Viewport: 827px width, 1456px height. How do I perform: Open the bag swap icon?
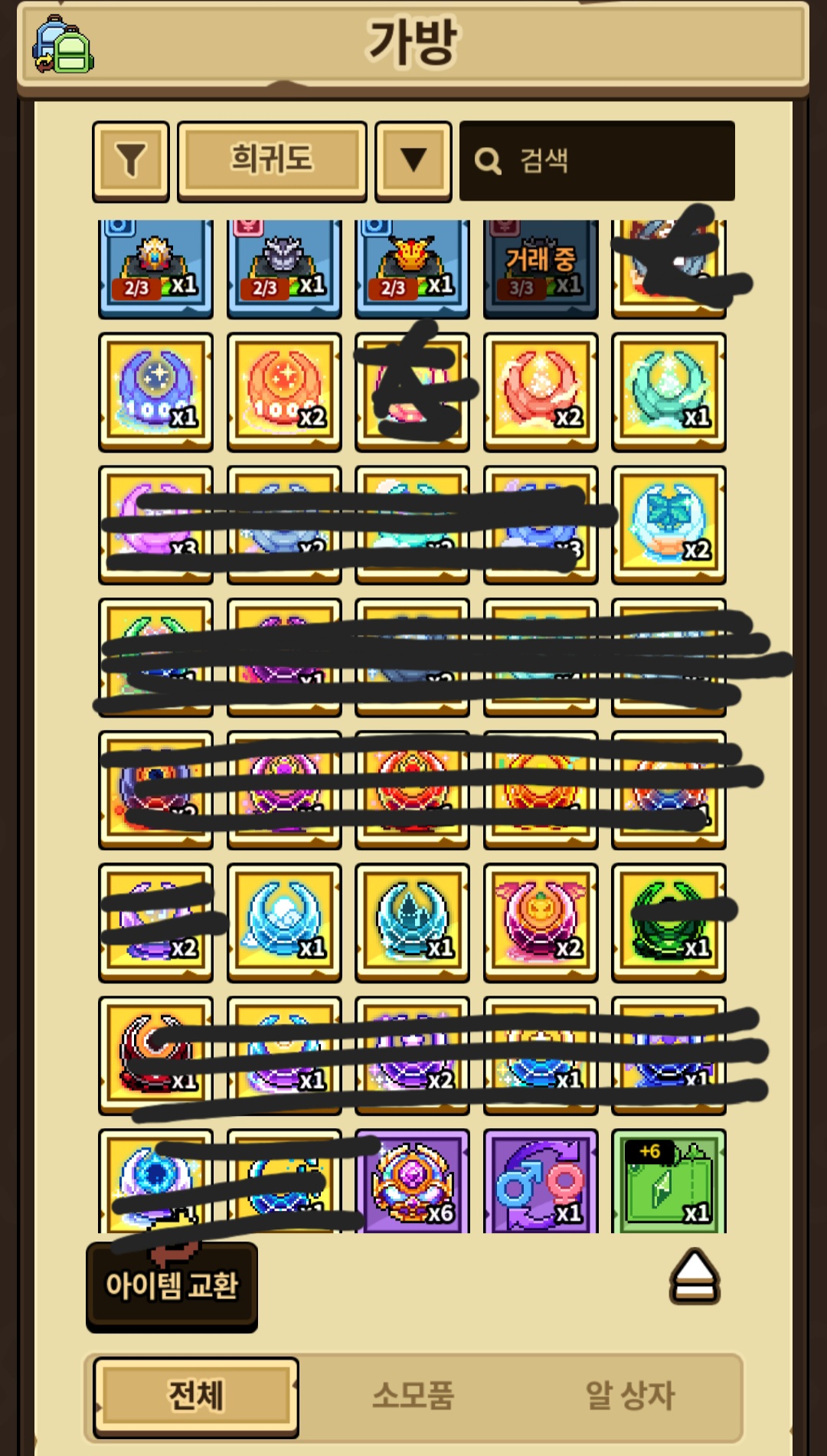click(x=63, y=47)
